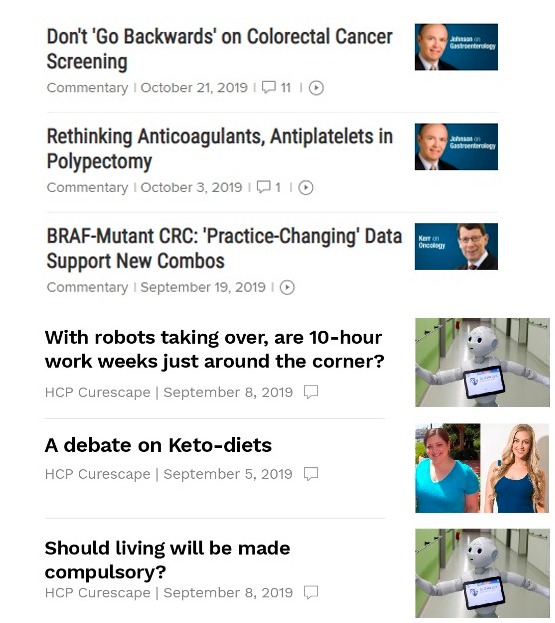Comment on the Keto-diets debate post
Image resolution: width=555 pixels, height=623 pixels.
click(311, 474)
